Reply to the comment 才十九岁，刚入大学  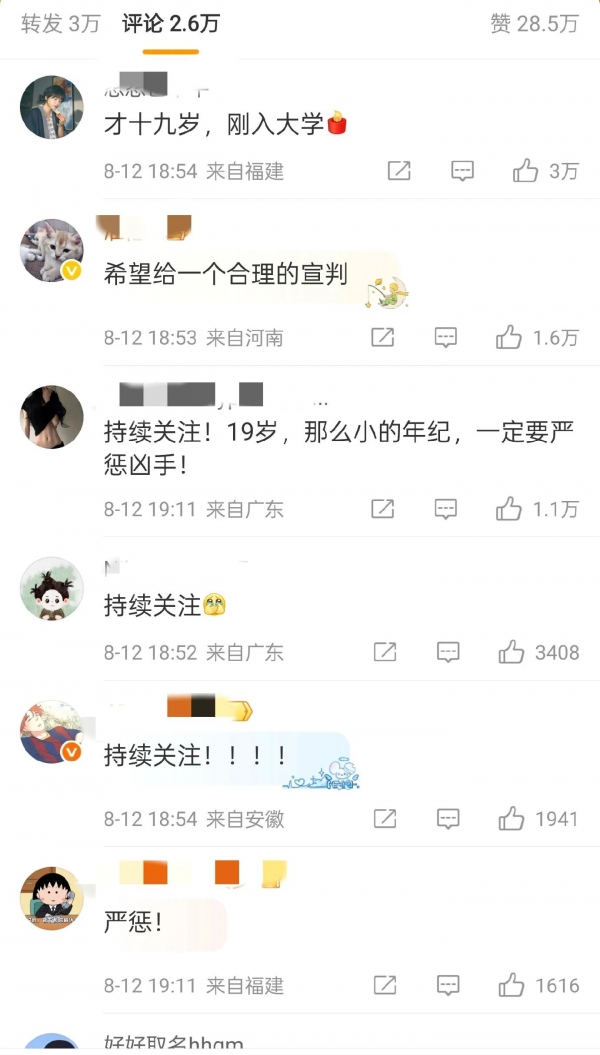[x=462, y=171]
